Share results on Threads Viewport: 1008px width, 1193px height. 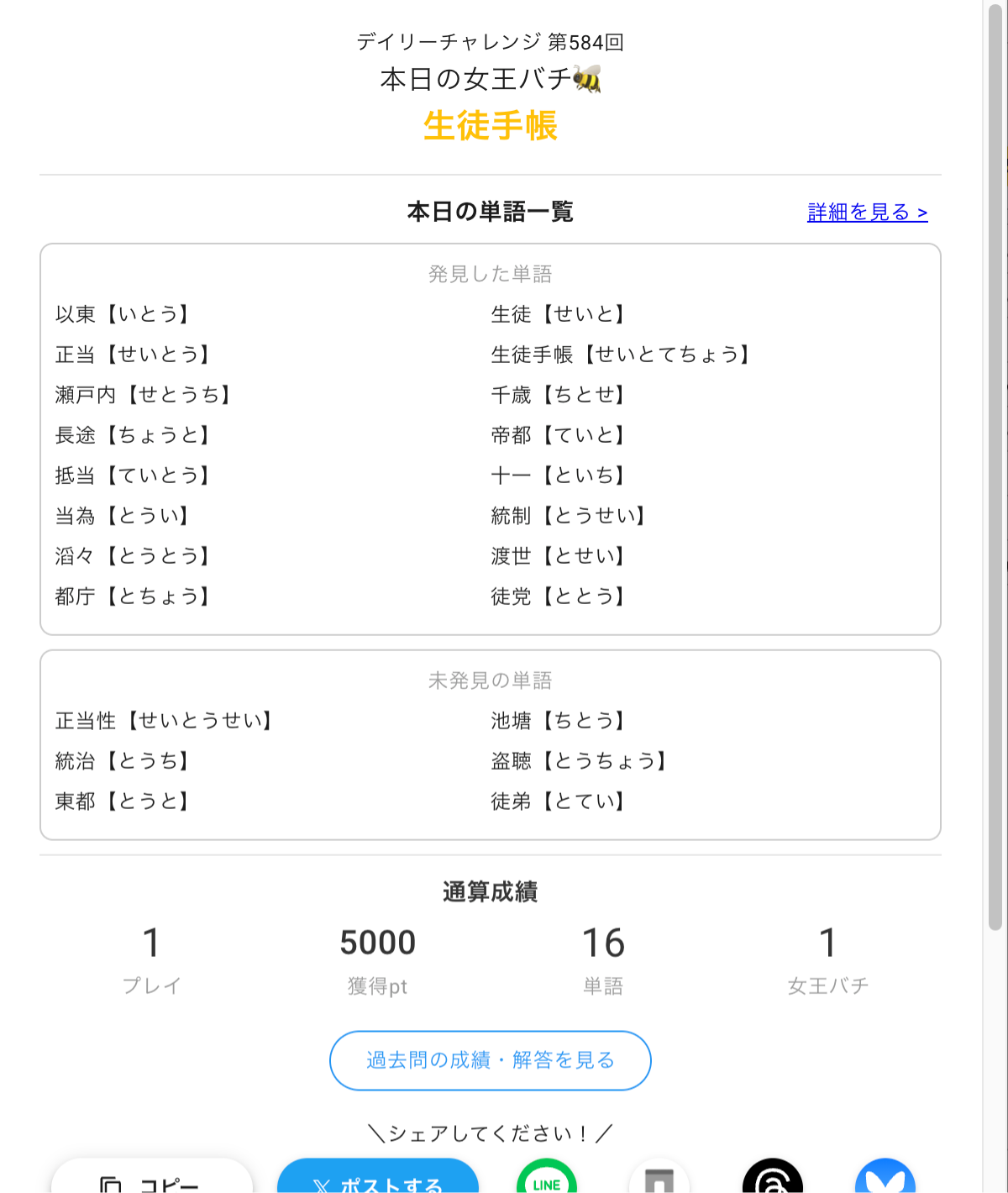tap(772, 1180)
